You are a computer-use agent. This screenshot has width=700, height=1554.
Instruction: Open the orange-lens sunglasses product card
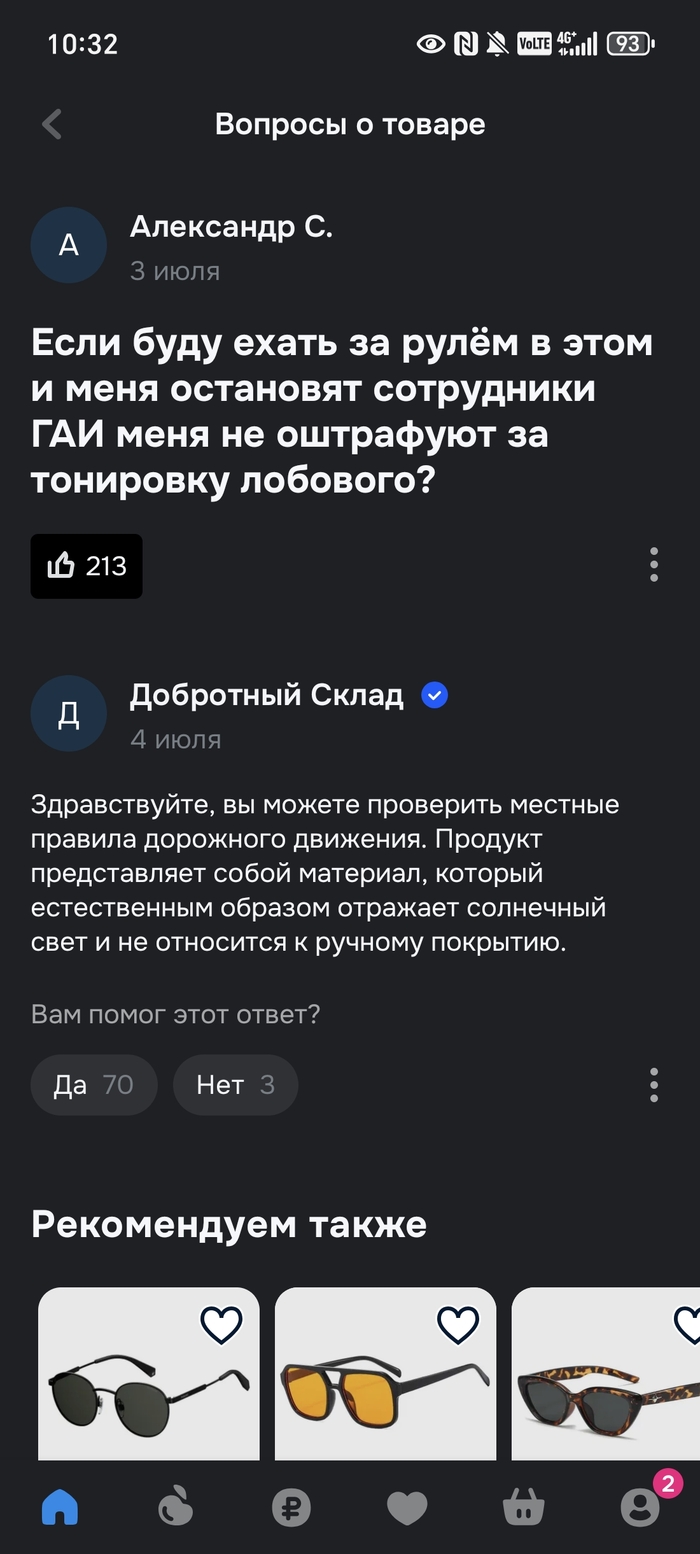click(x=385, y=1390)
